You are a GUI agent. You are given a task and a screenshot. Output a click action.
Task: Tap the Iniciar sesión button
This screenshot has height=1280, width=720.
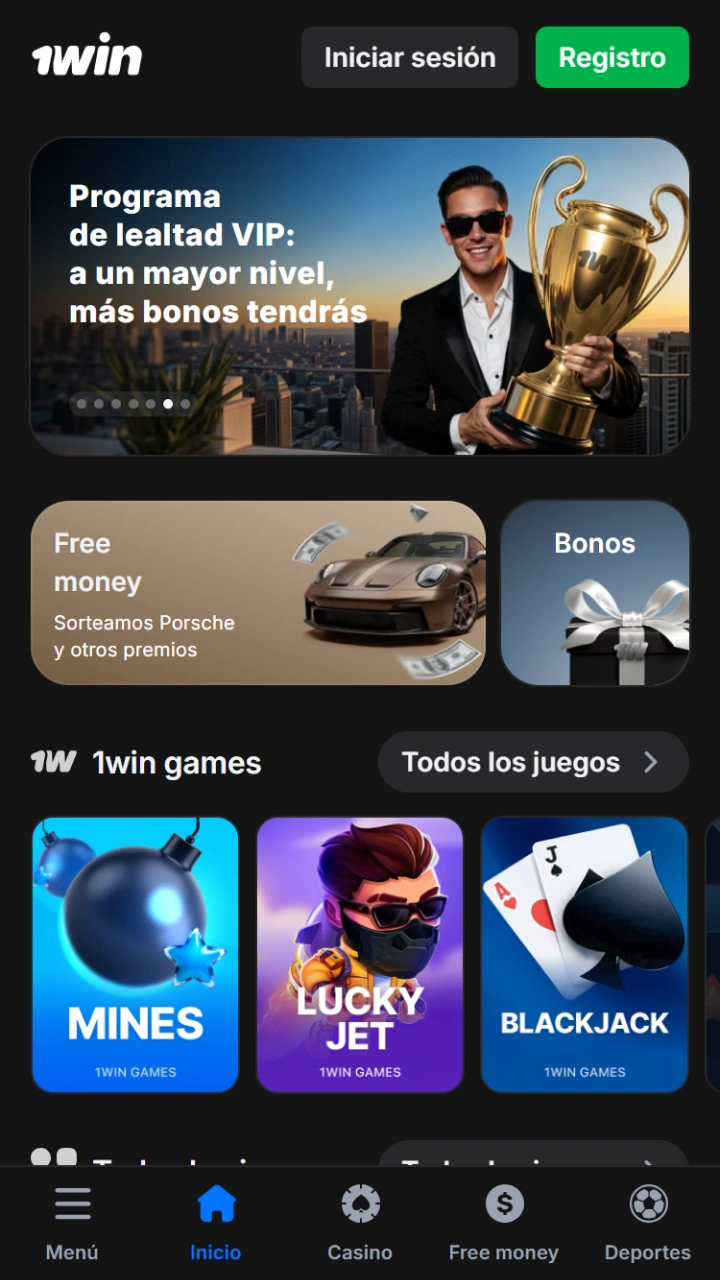[x=410, y=57]
